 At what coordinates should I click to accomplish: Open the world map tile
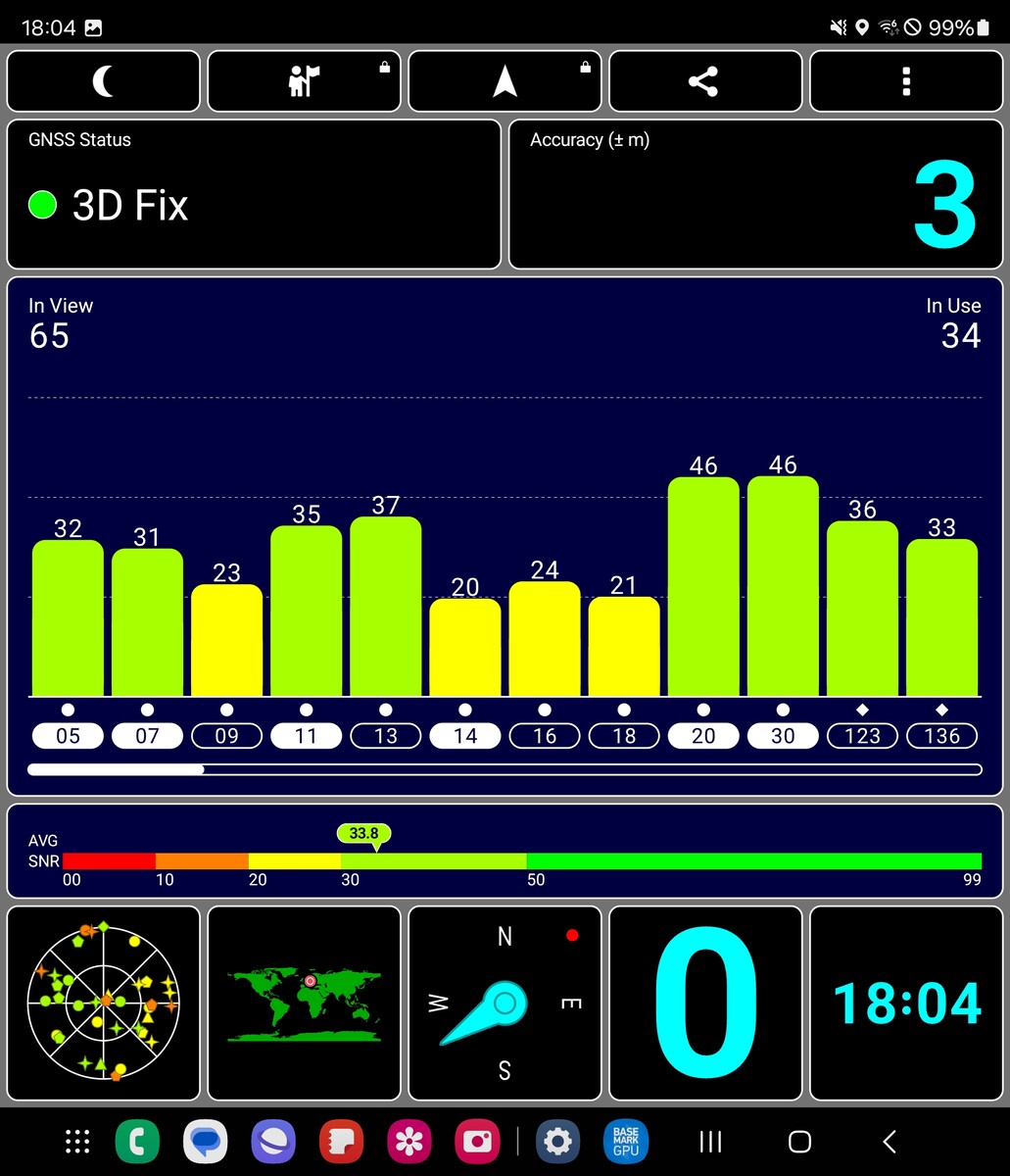click(x=304, y=1003)
